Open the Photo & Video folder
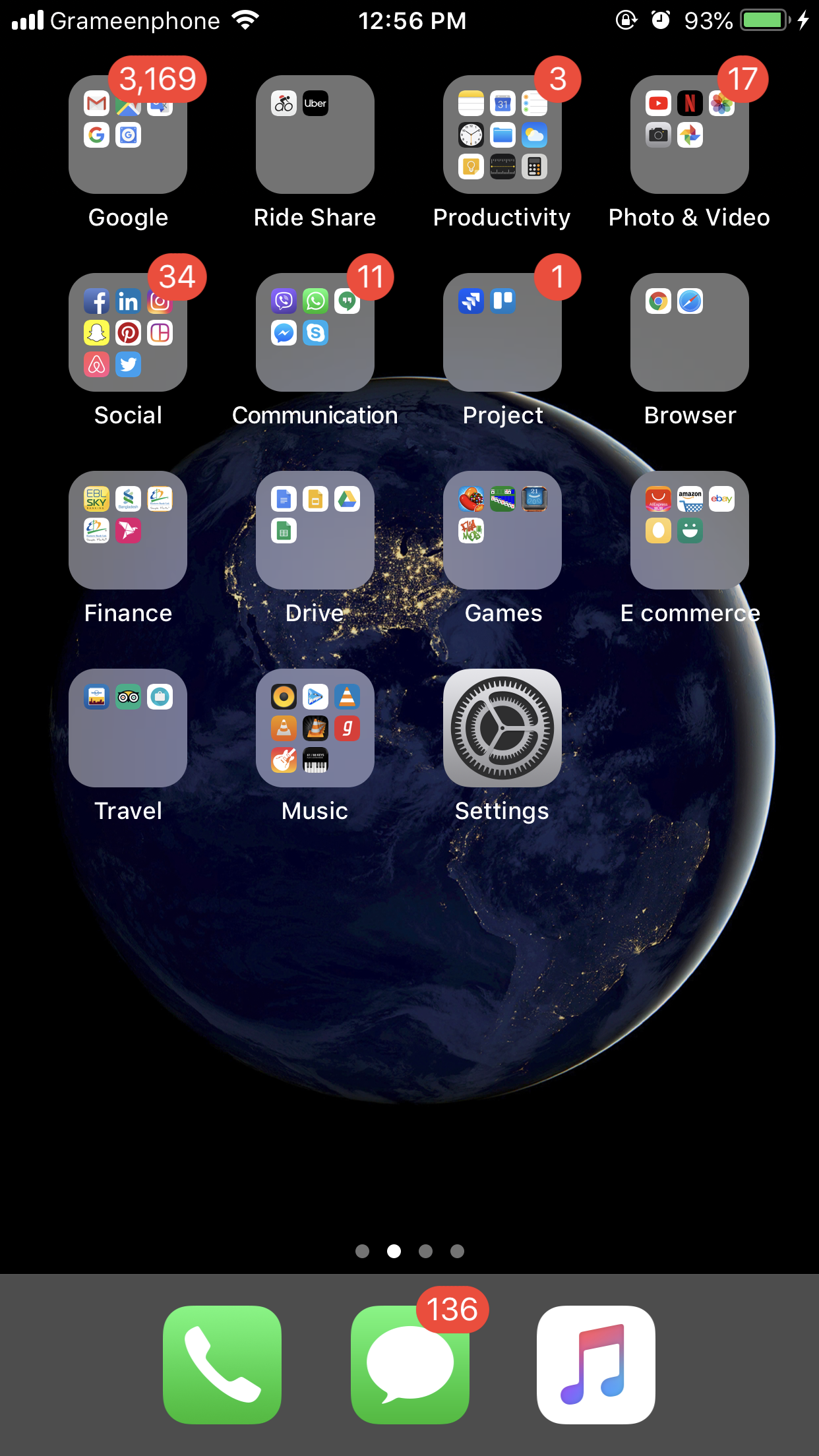The width and height of the screenshot is (819, 1456). (690, 135)
